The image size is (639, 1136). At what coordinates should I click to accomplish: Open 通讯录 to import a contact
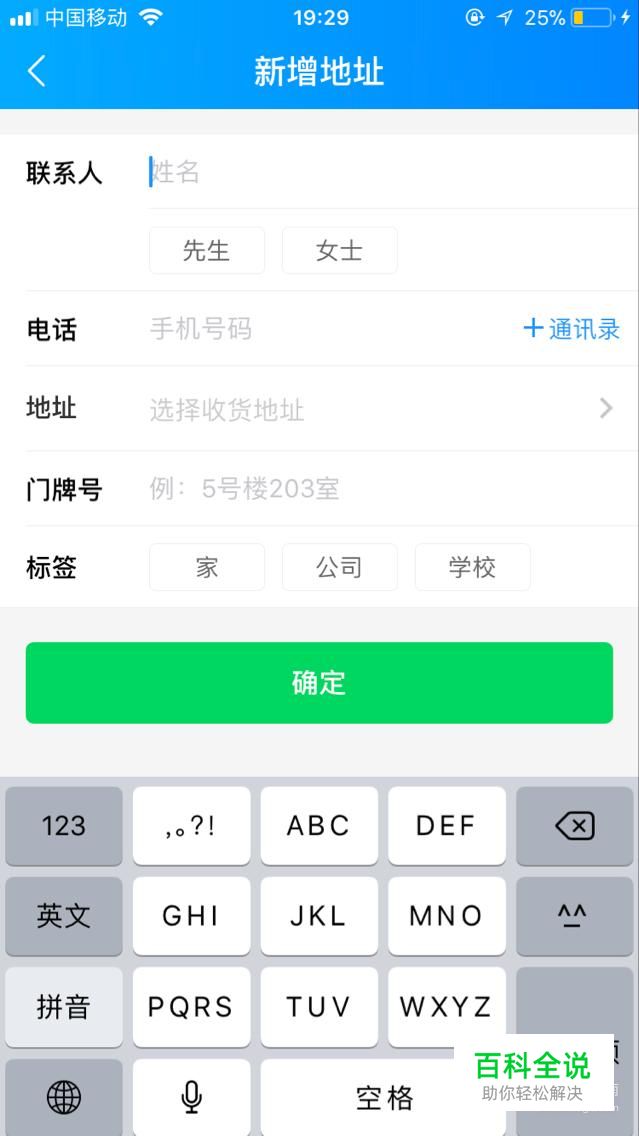[x=572, y=329]
